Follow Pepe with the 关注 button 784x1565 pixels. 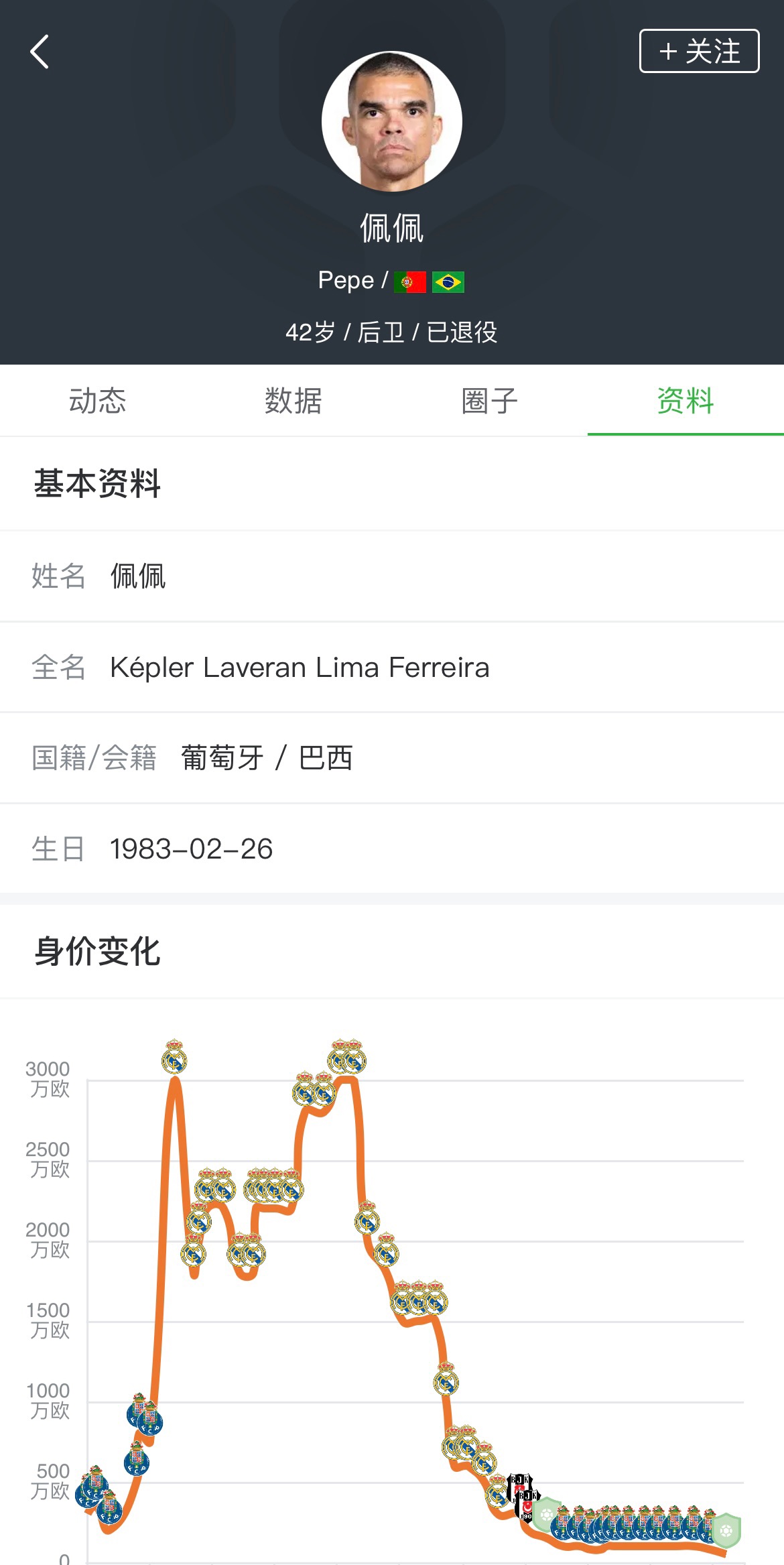(699, 51)
